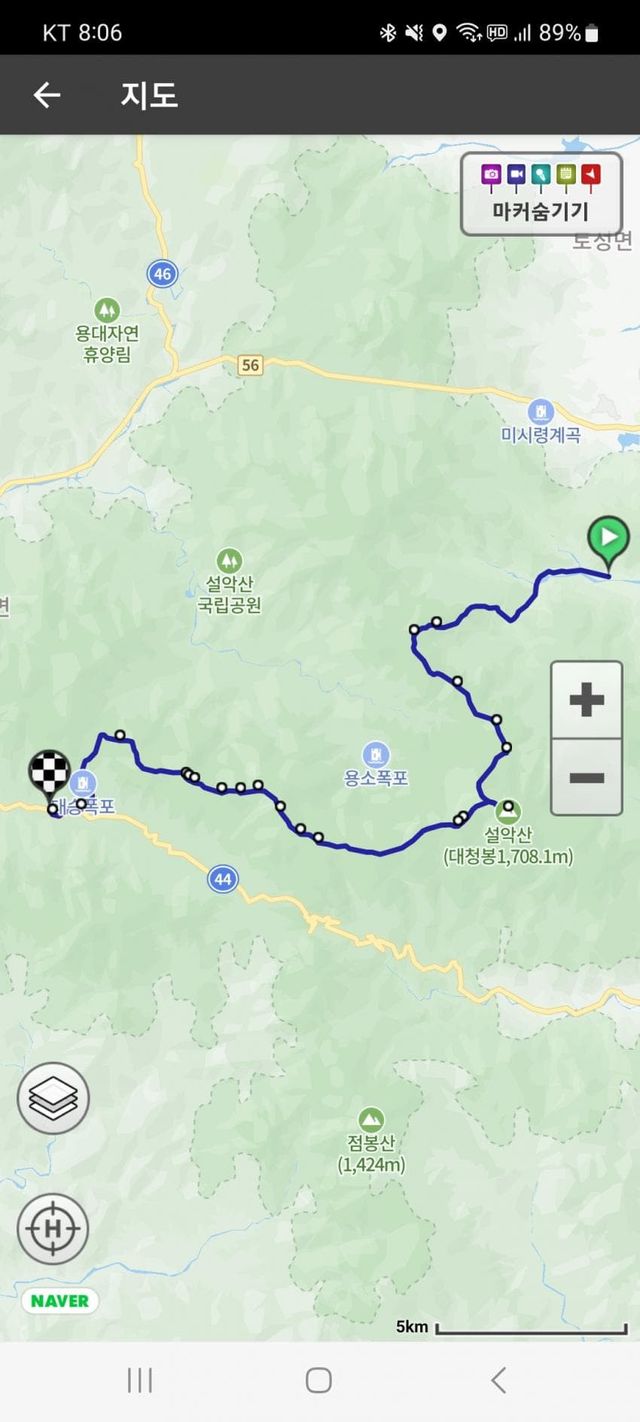Open the map layers selector
The image size is (640, 1422).
click(53, 1098)
